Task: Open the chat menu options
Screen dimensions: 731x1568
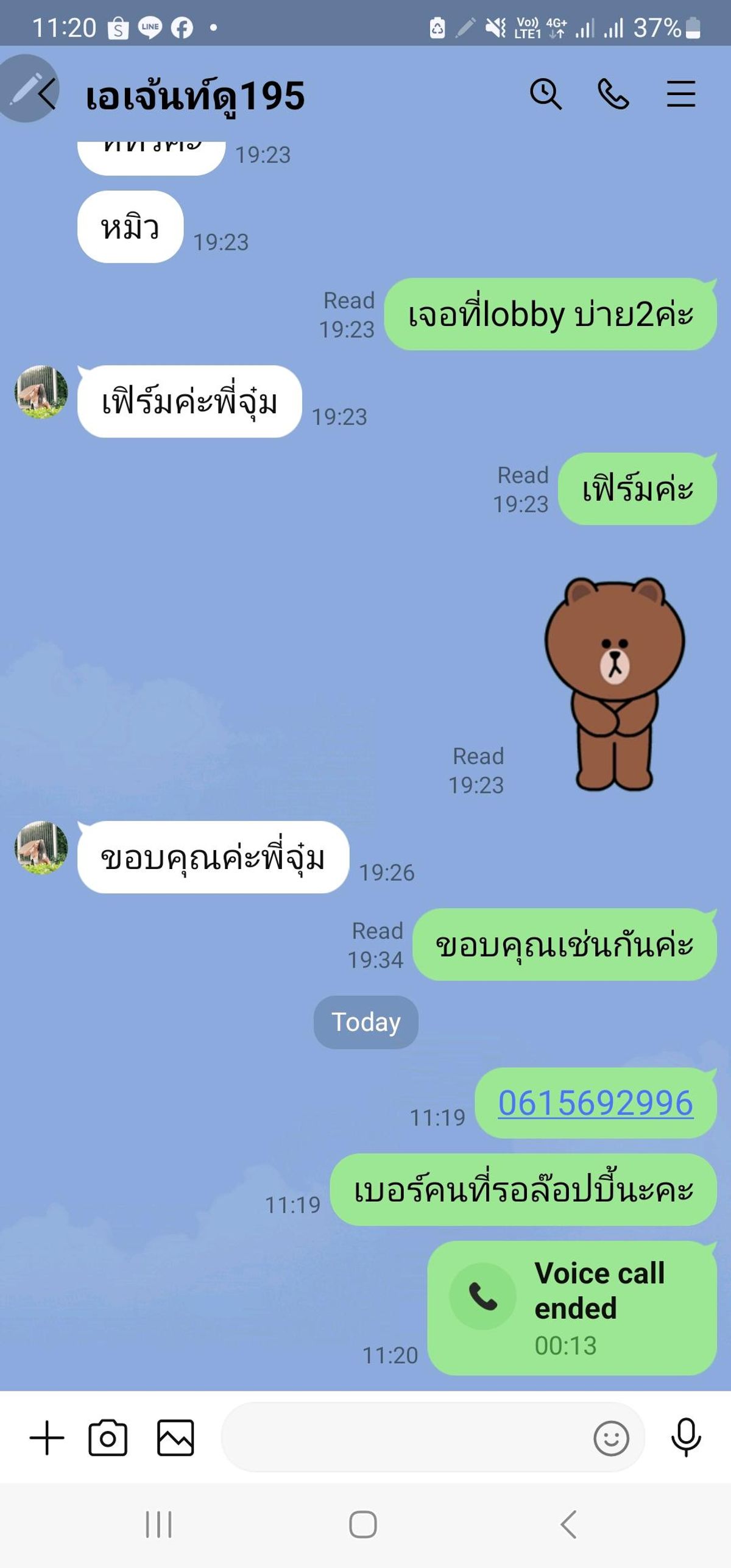Action: (x=680, y=94)
